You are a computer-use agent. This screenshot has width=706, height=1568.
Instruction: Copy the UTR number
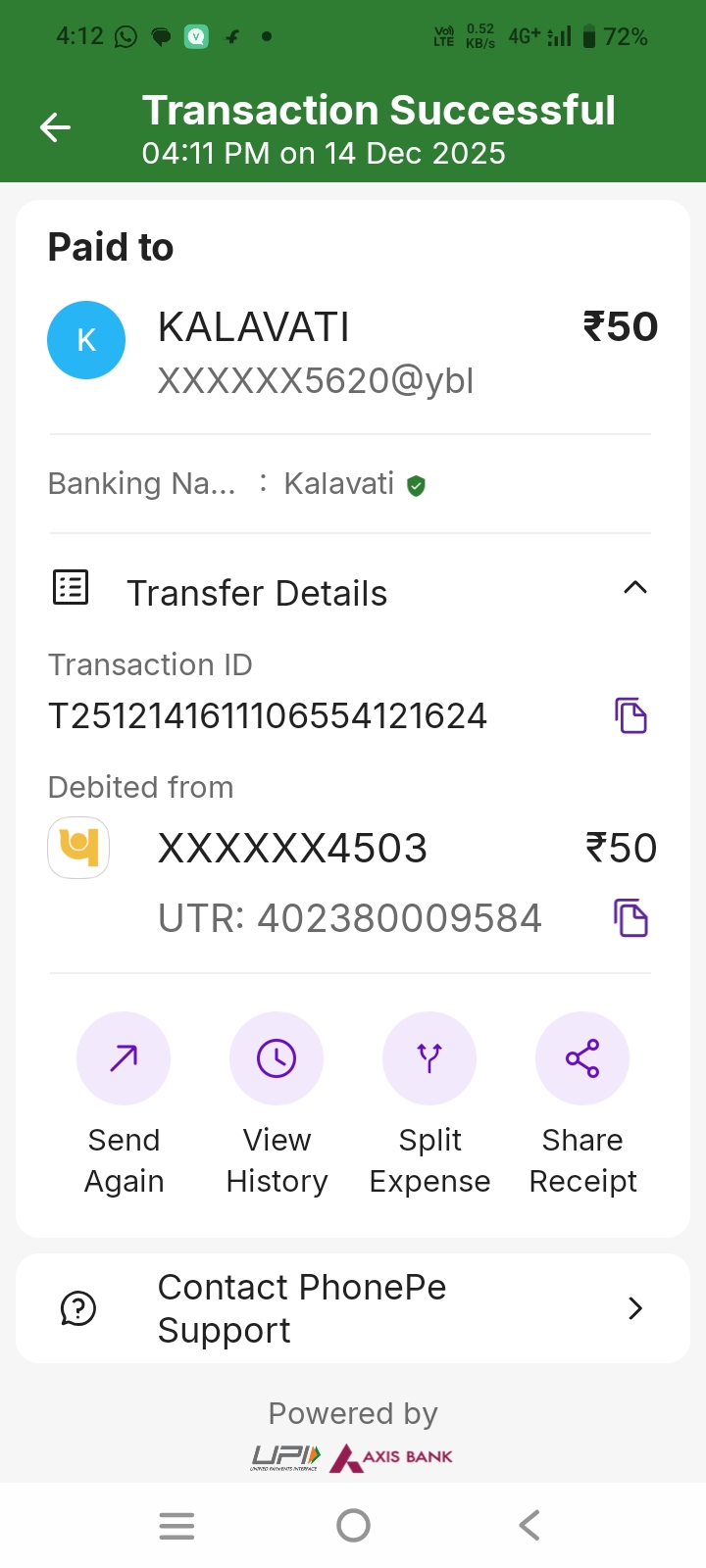(x=630, y=918)
